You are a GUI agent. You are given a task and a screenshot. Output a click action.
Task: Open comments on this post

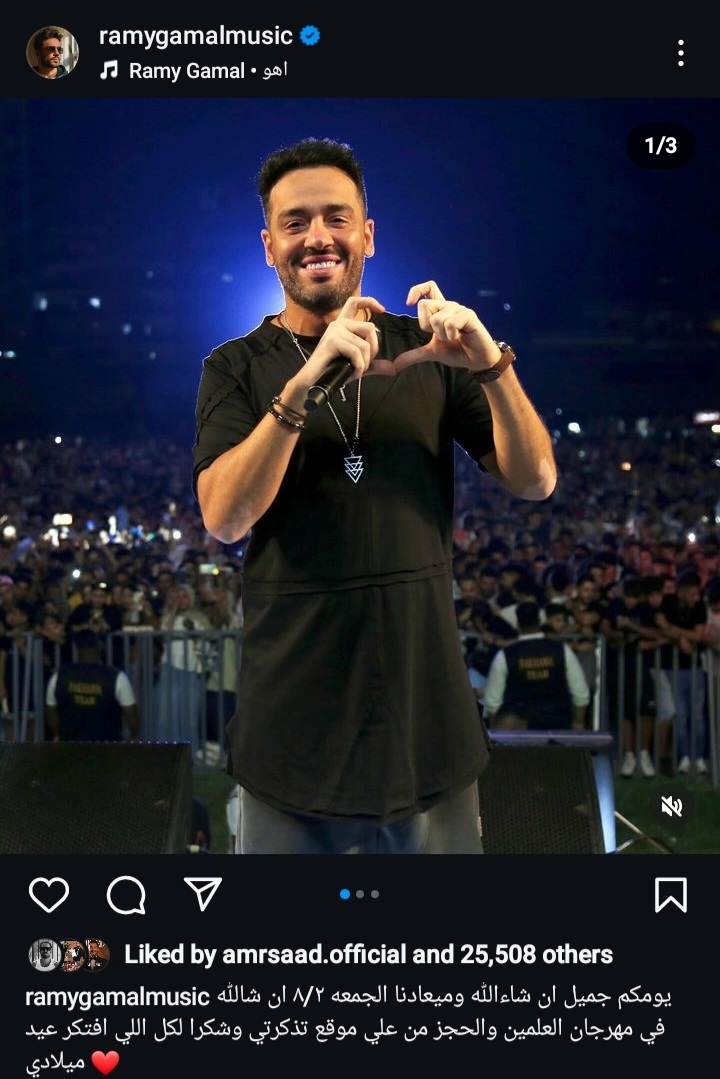click(126, 895)
